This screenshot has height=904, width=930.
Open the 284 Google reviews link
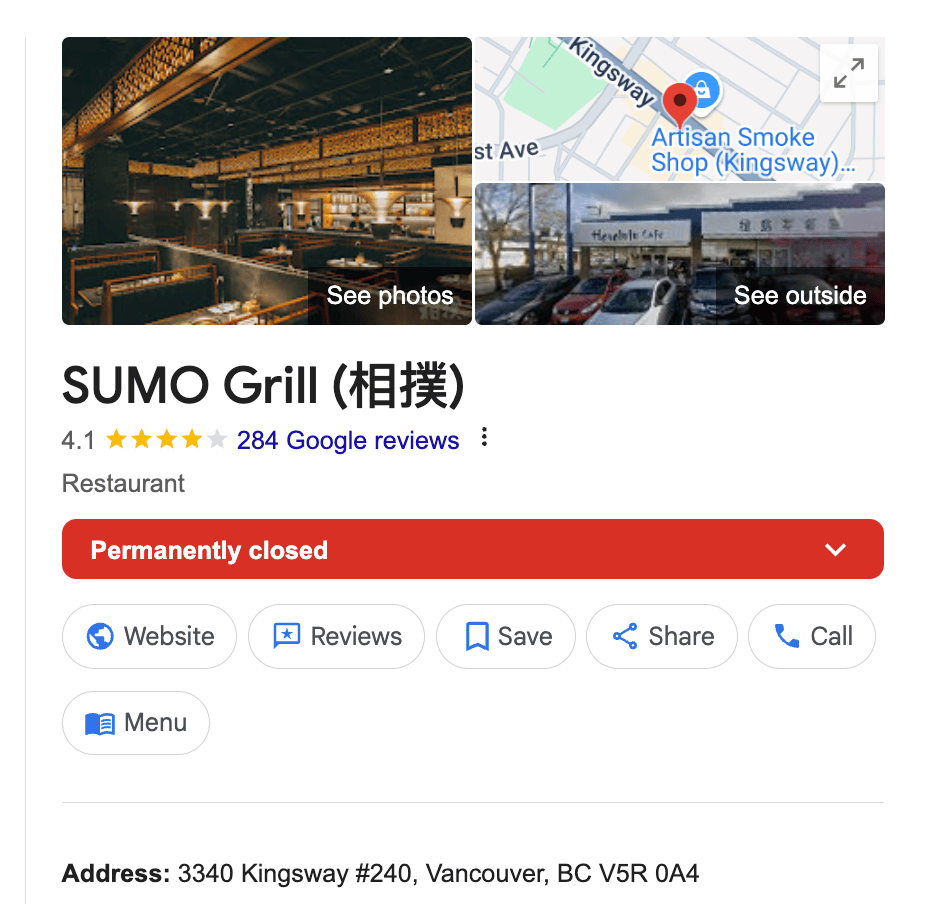(x=347, y=440)
